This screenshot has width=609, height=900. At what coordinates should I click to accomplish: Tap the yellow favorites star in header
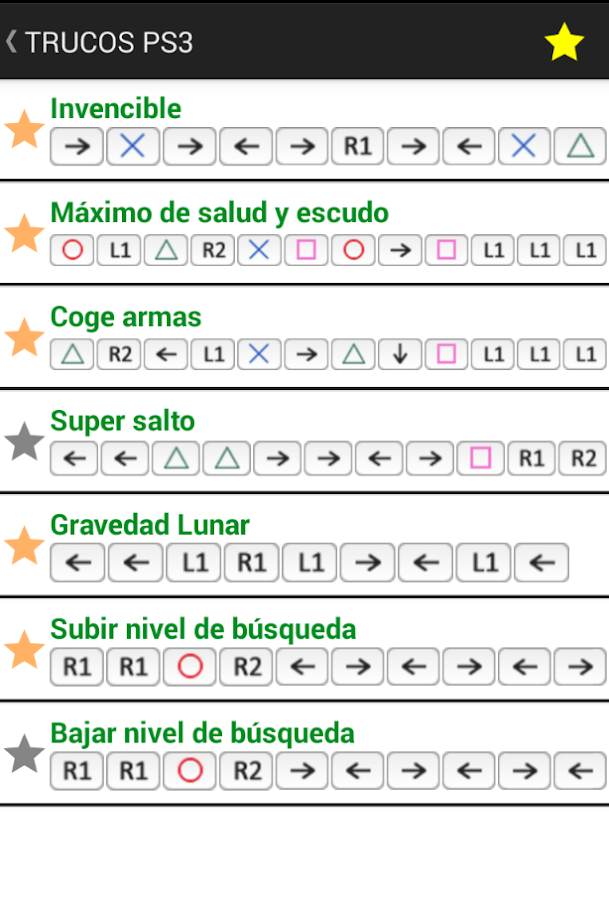coord(563,42)
